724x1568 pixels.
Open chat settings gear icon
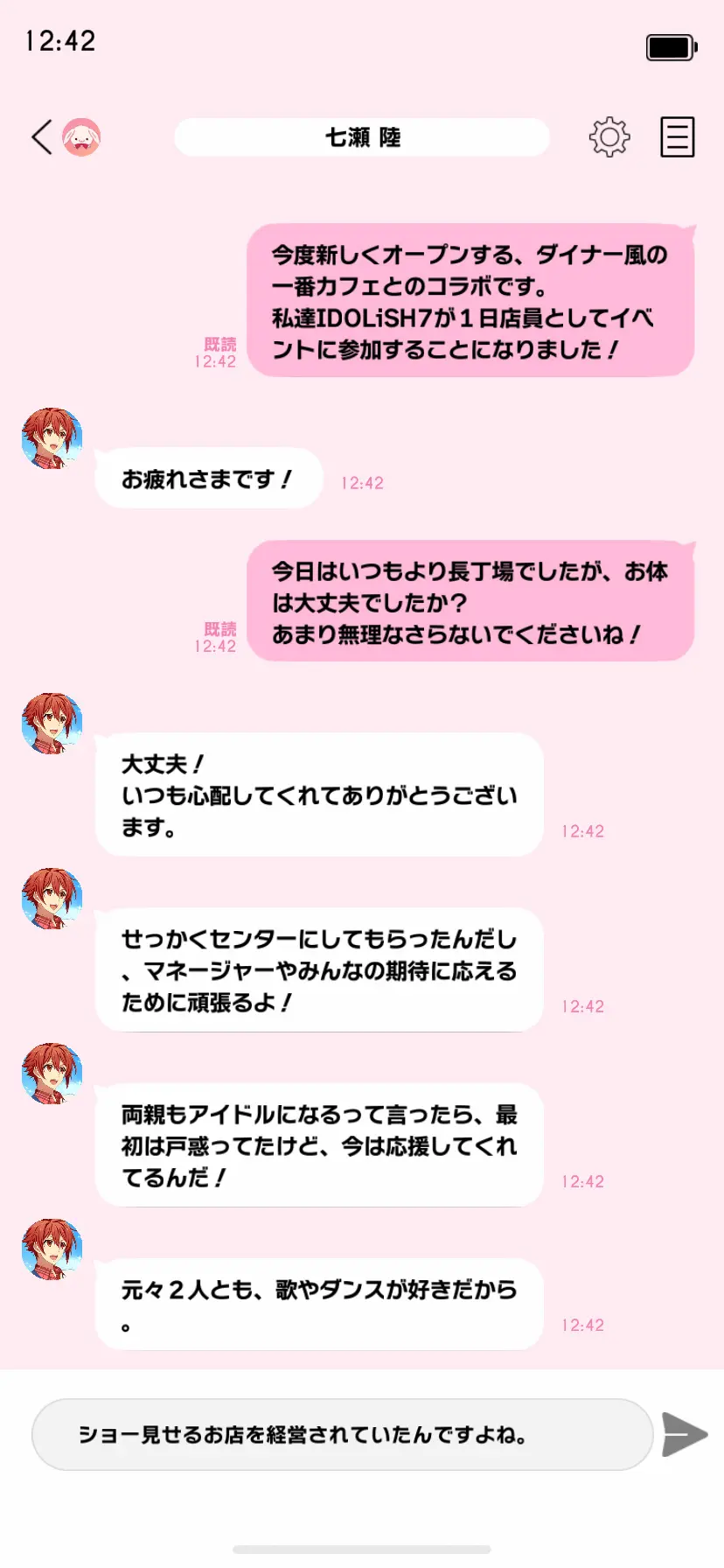[x=609, y=137]
